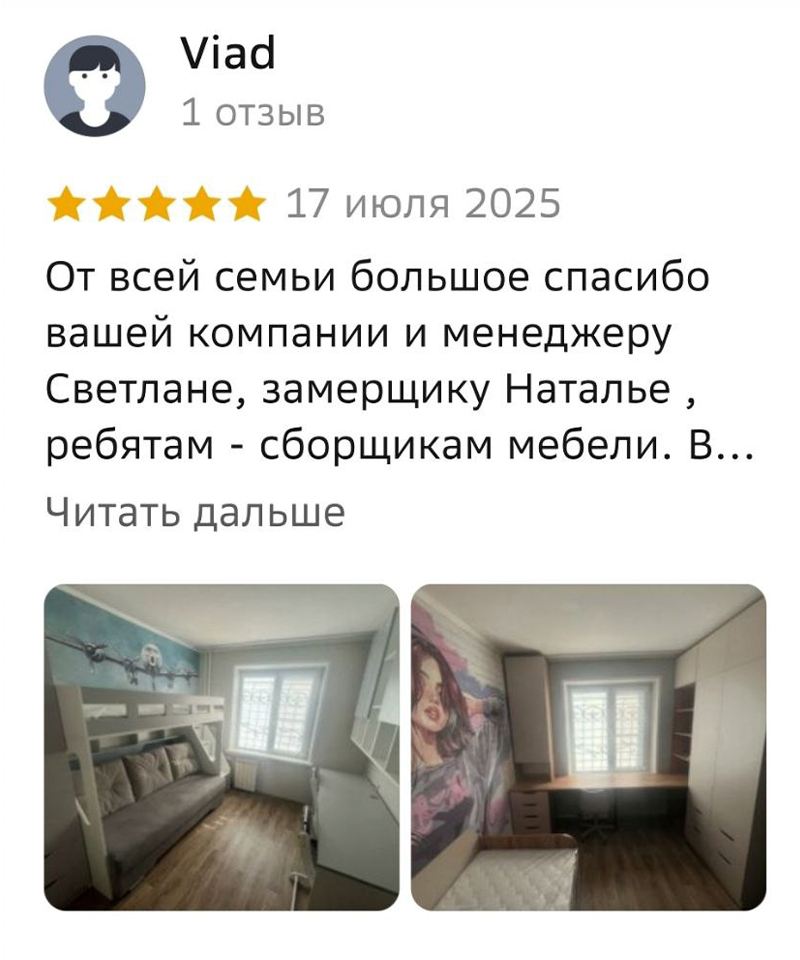Screen dimensions: 800x960
Task: Open Viad's profile avatar
Action: coord(95,86)
